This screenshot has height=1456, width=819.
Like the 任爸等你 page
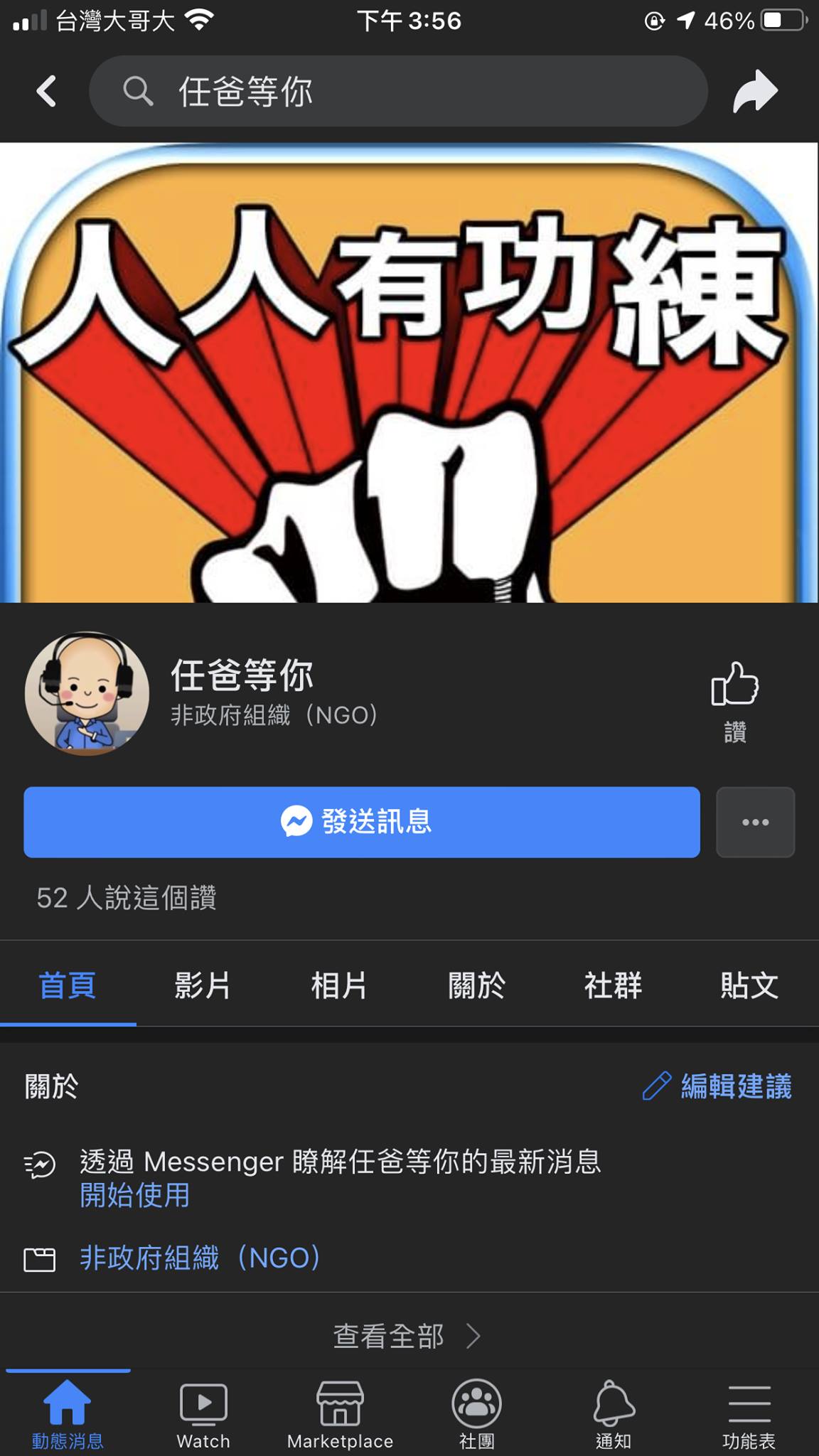tap(735, 700)
